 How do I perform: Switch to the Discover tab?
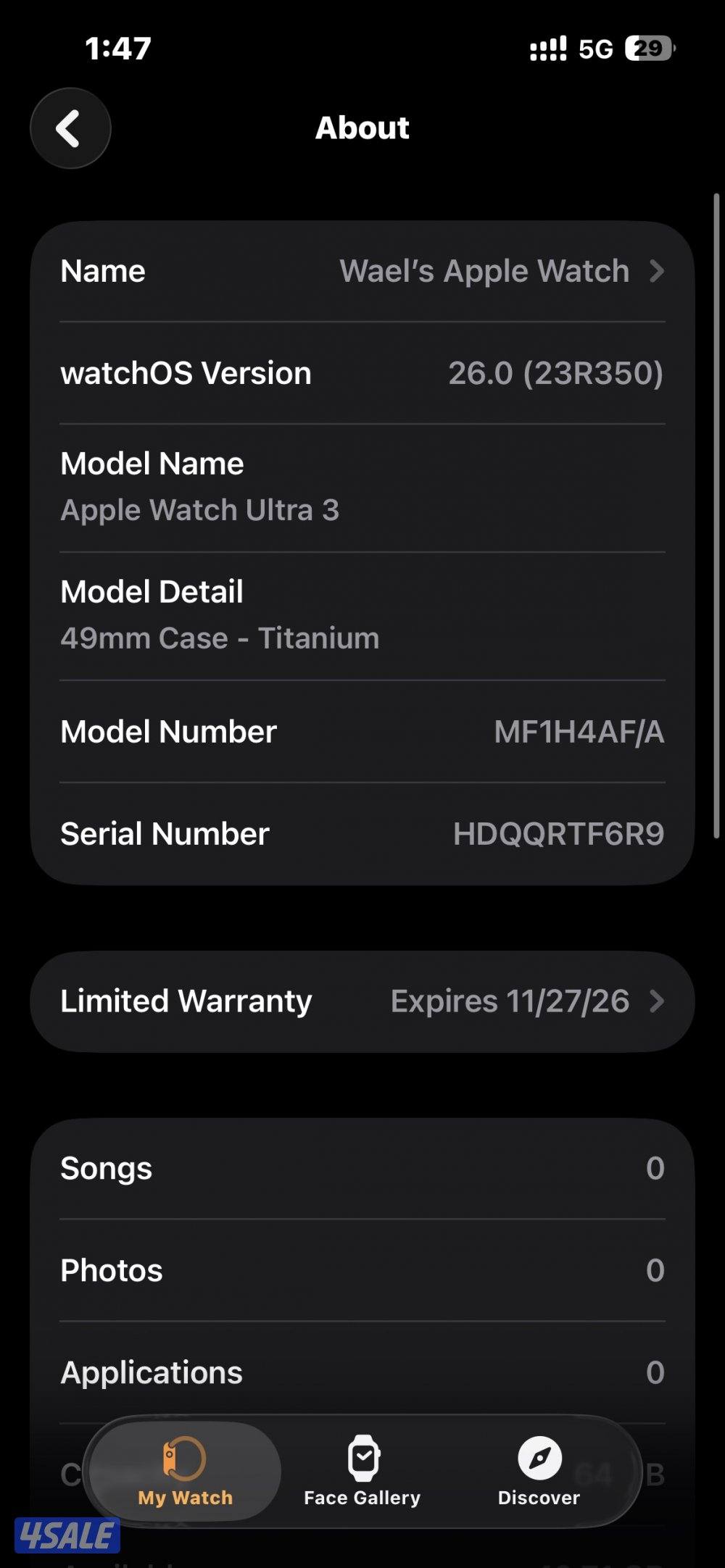[x=539, y=1471]
